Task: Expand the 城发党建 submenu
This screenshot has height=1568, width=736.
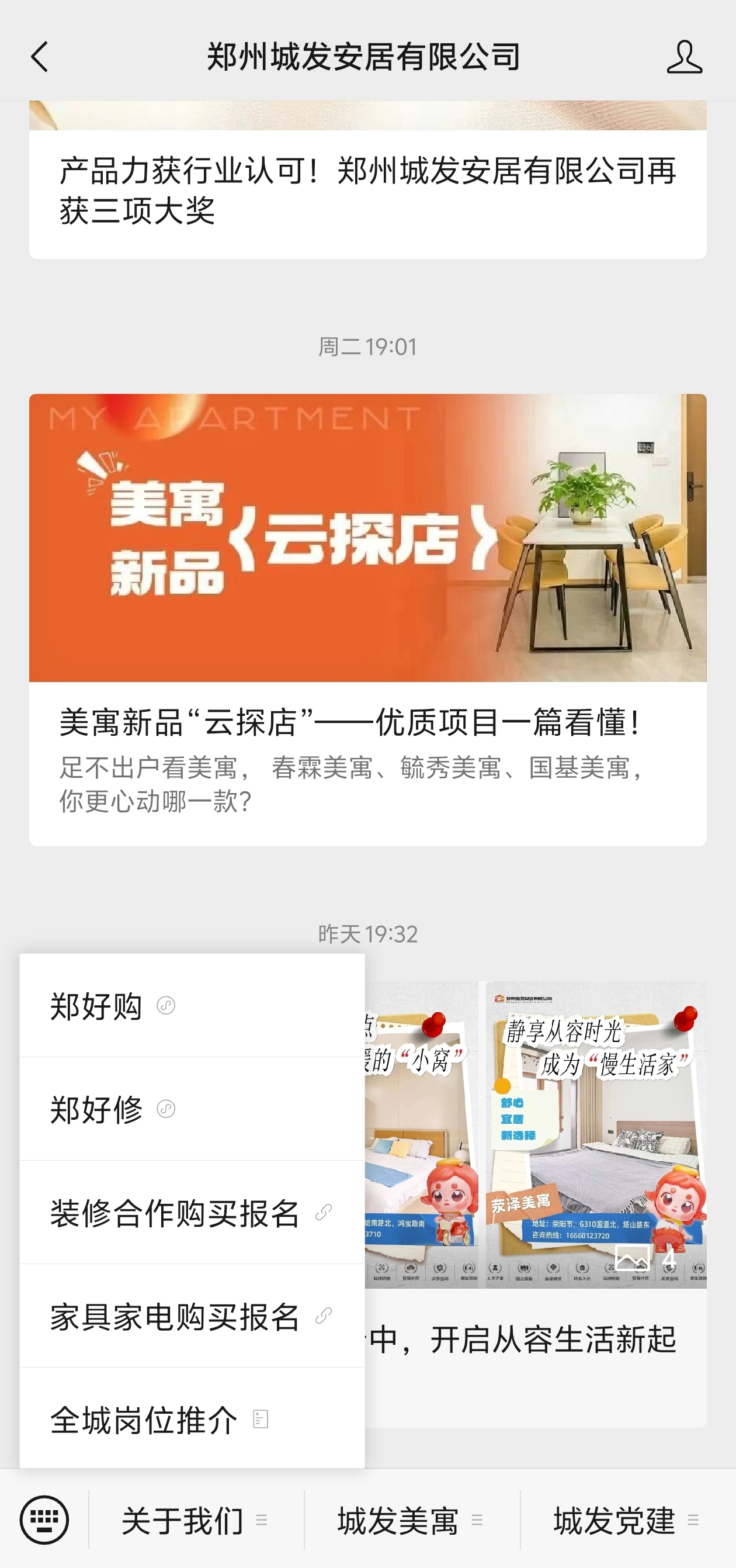Action: pos(613,1520)
